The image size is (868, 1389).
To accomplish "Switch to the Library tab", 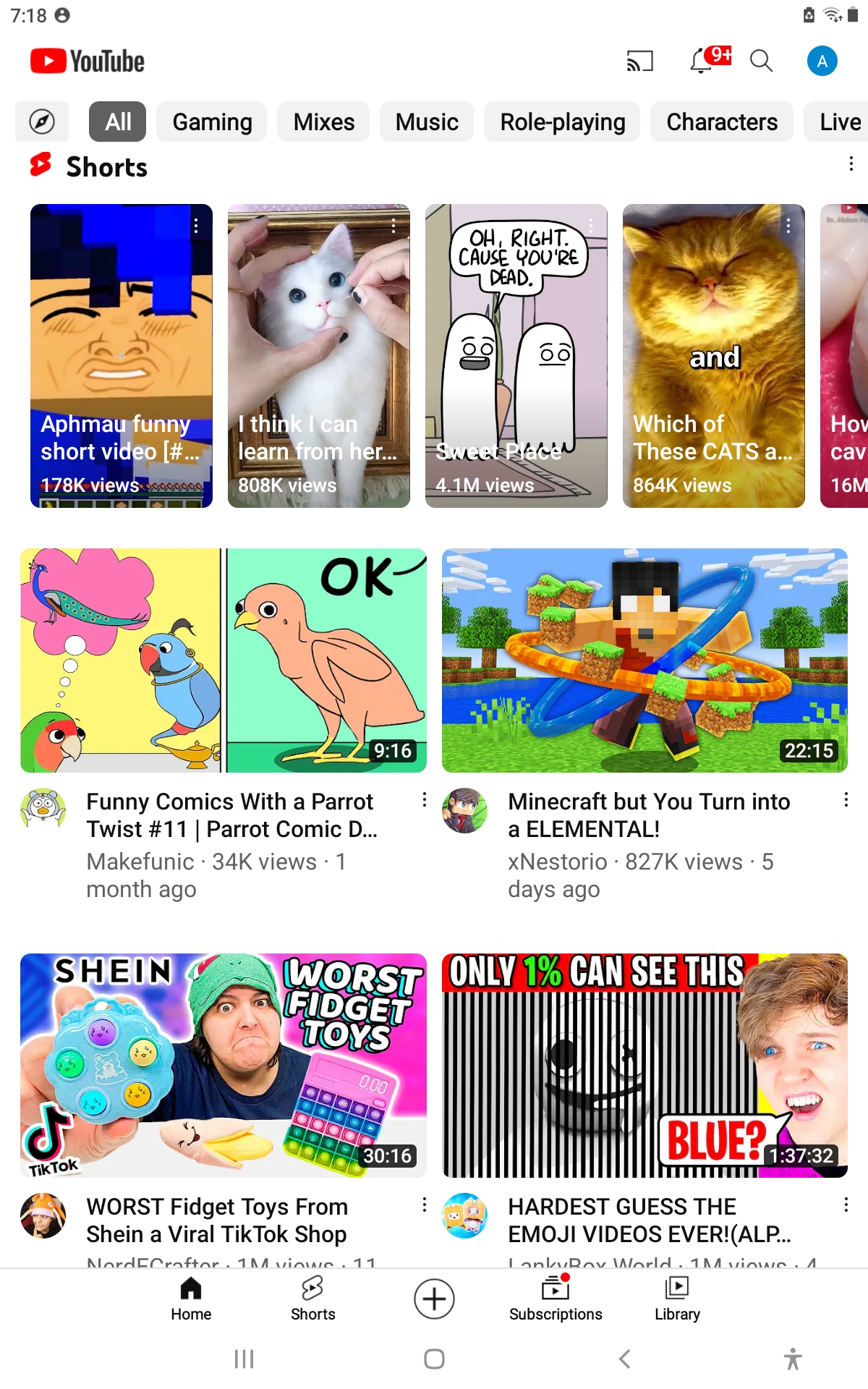I will pyautogui.click(x=677, y=1299).
